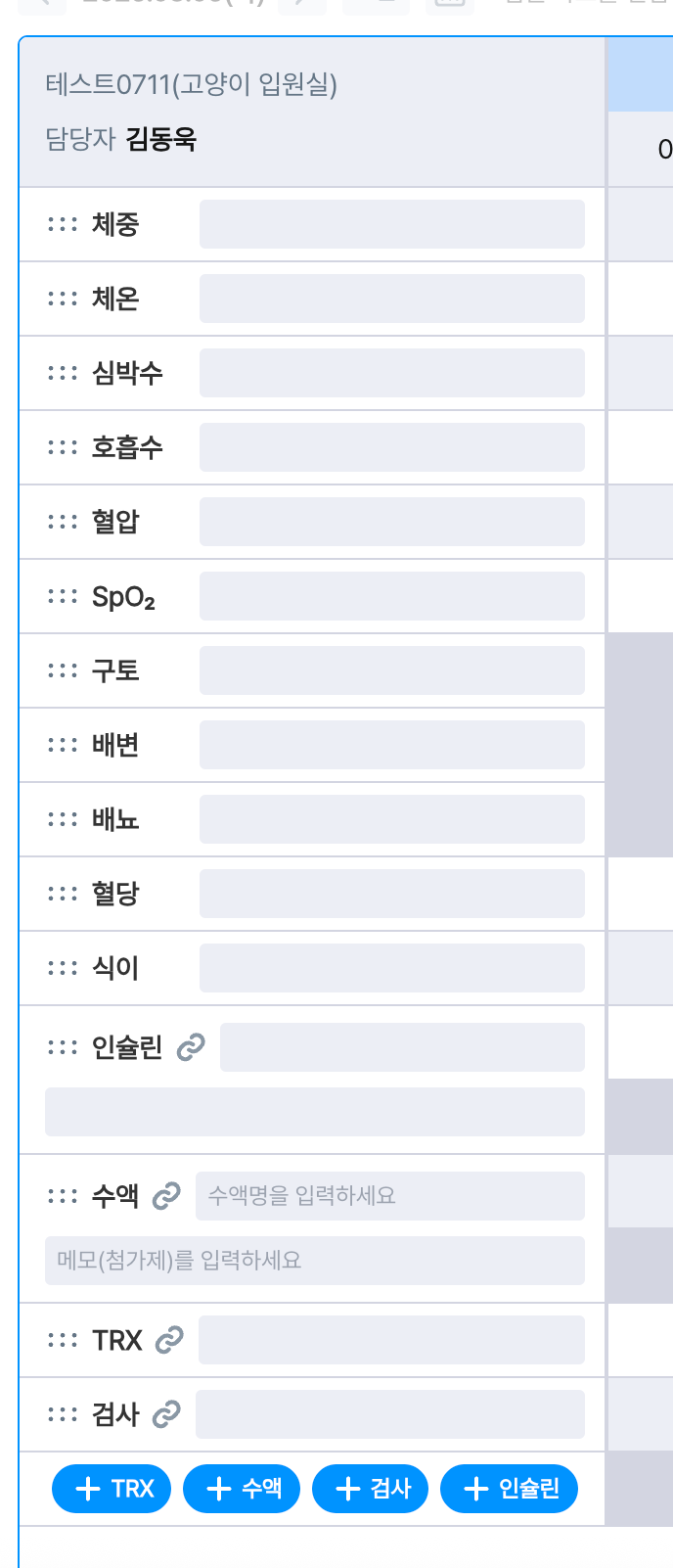This screenshot has height=1568, width=673.
Task: Add a new TRX row
Action: click(112, 1489)
